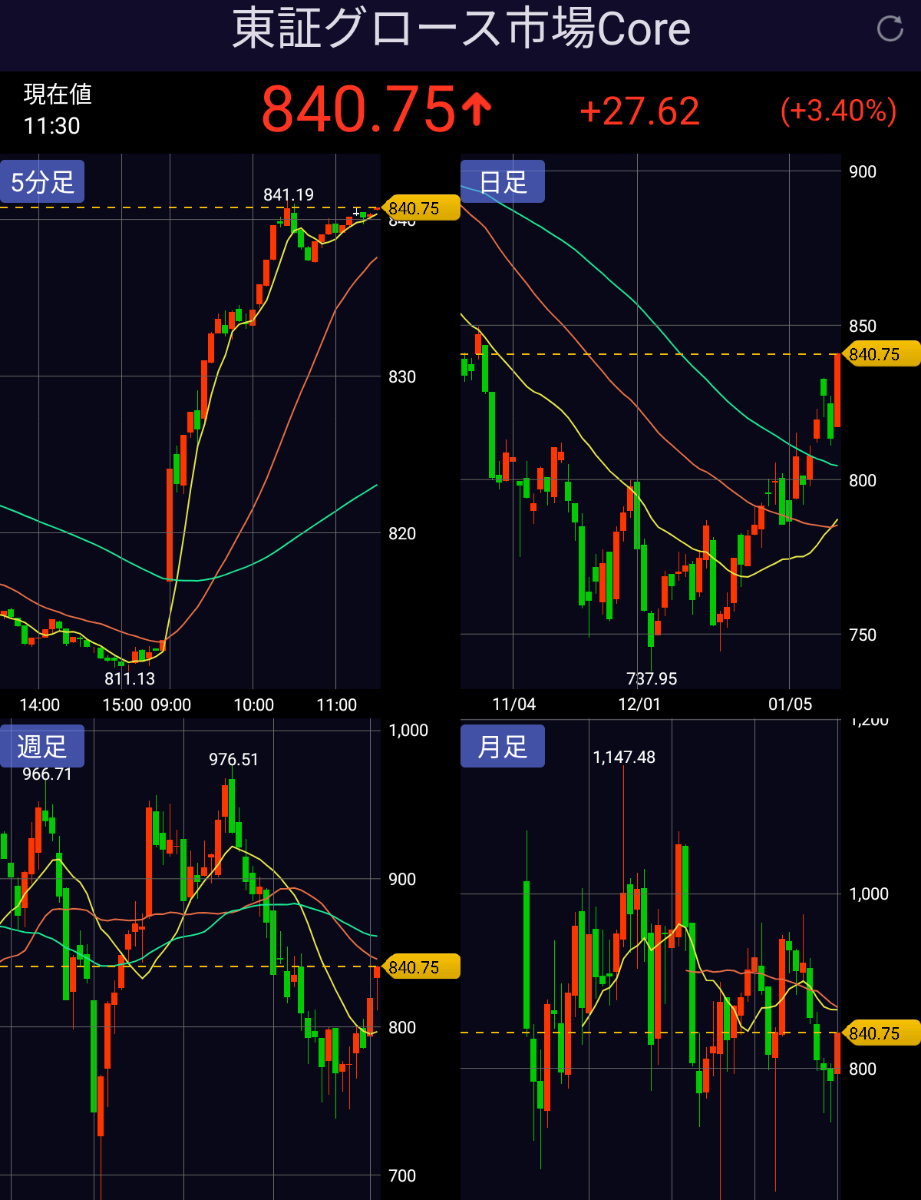Refresh the 東証グロース市場Core quote data

(889, 29)
